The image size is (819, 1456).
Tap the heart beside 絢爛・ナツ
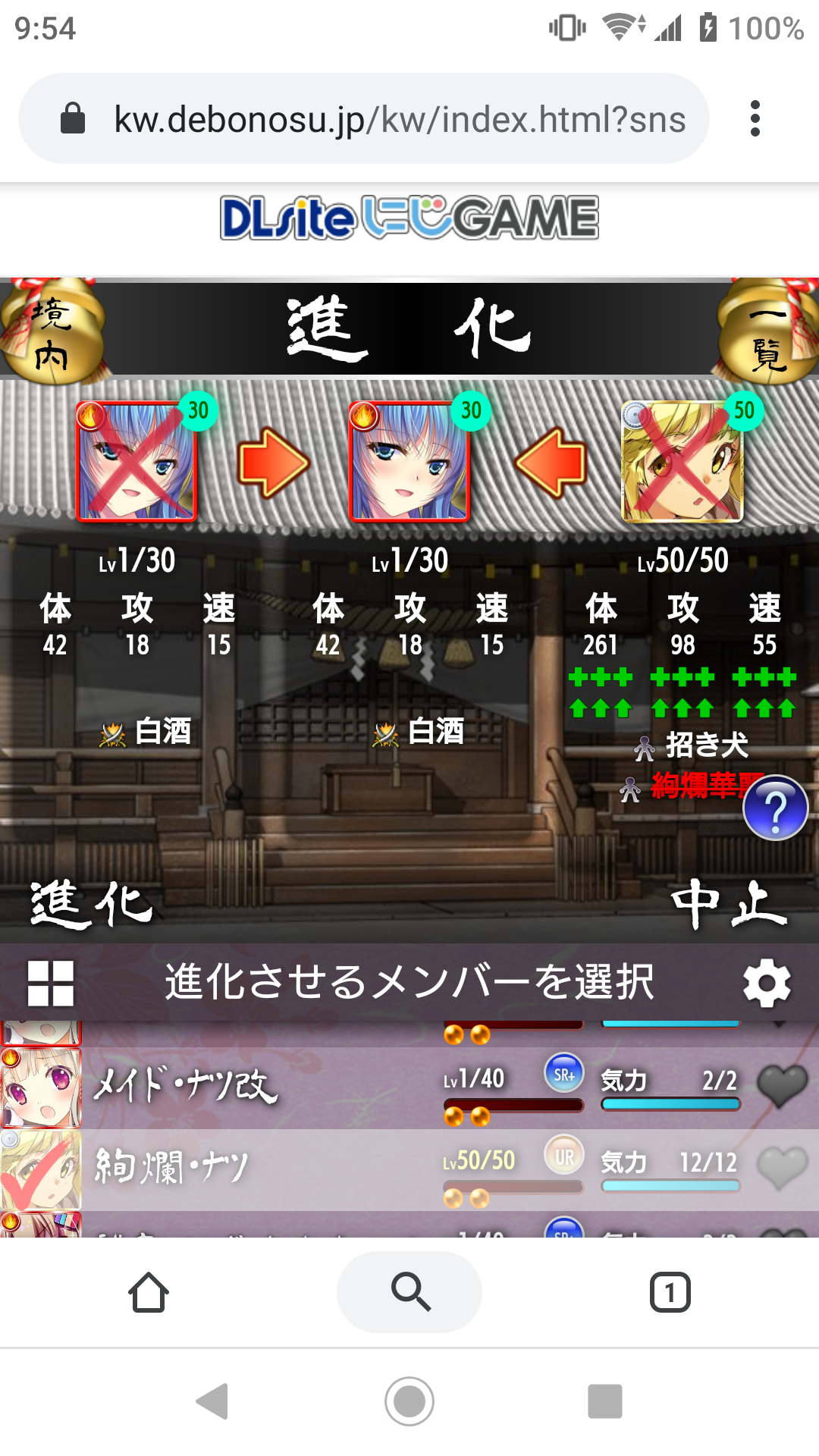(x=782, y=1167)
